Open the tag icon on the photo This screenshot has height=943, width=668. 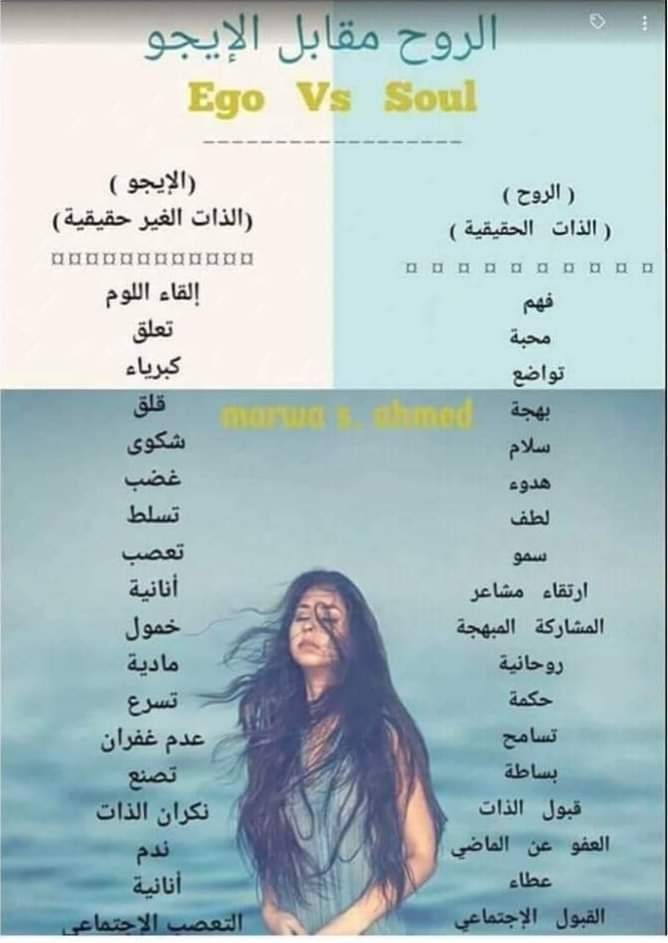pos(598,21)
